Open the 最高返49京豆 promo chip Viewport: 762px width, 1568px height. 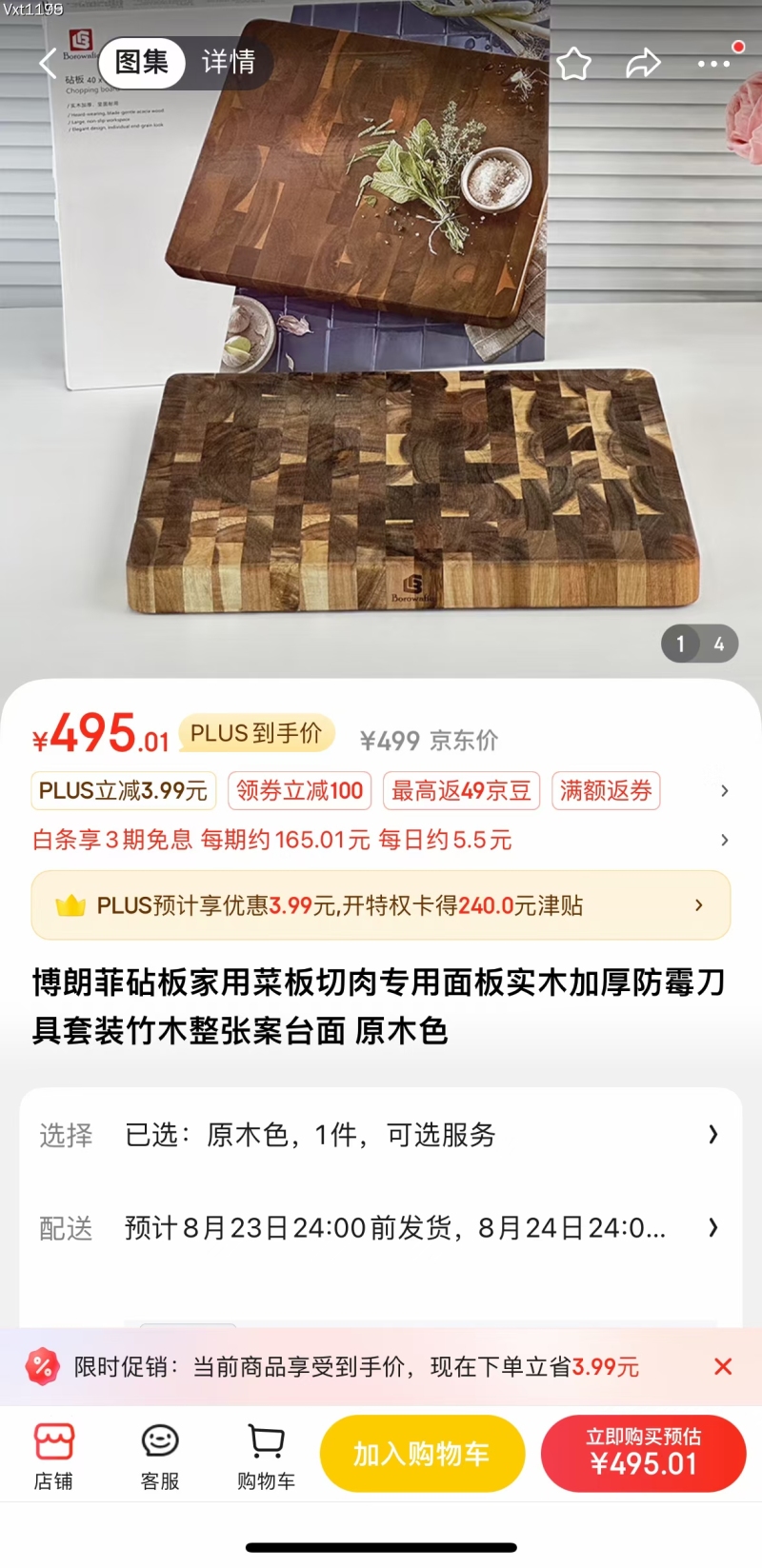461,791
